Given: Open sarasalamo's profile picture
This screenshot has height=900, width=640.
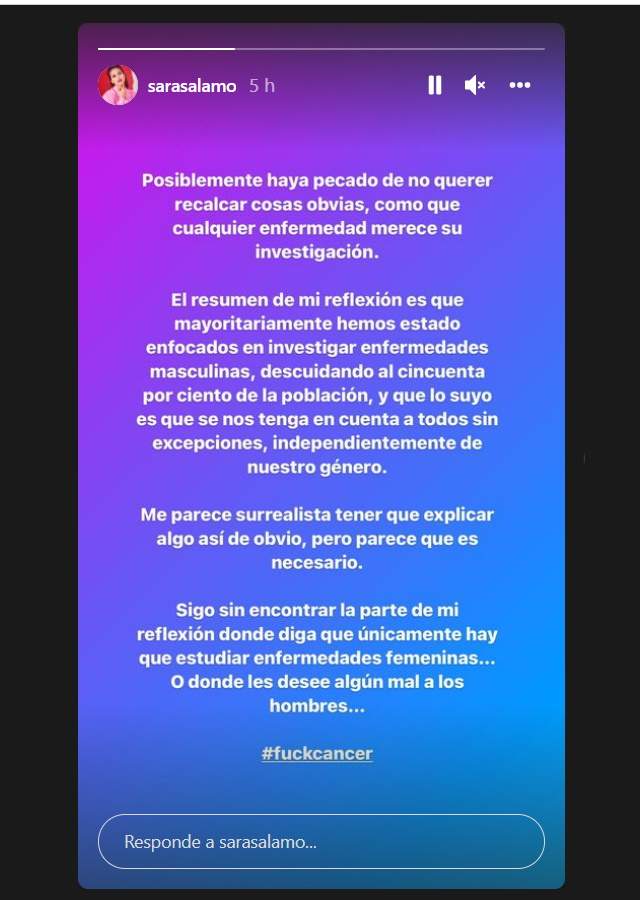Looking at the screenshot, I should pyautogui.click(x=117, y=86).
